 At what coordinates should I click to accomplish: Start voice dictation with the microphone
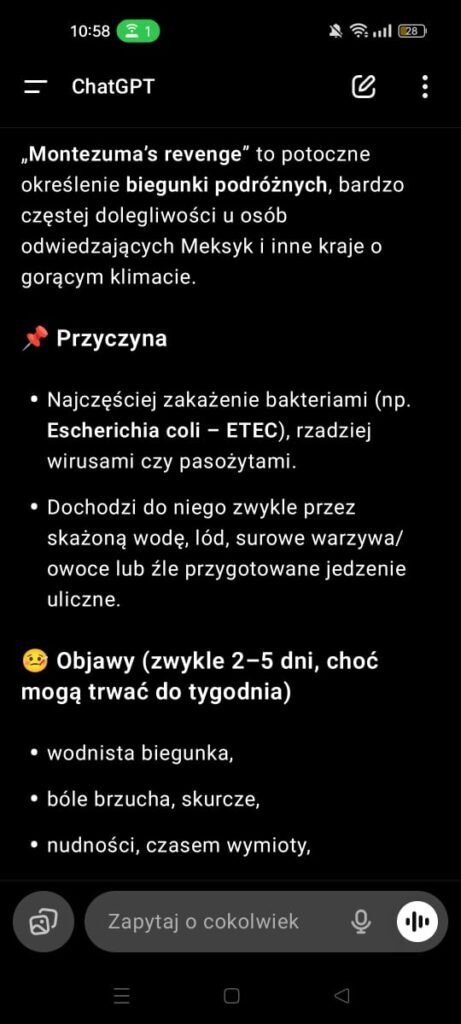point(360,921)
